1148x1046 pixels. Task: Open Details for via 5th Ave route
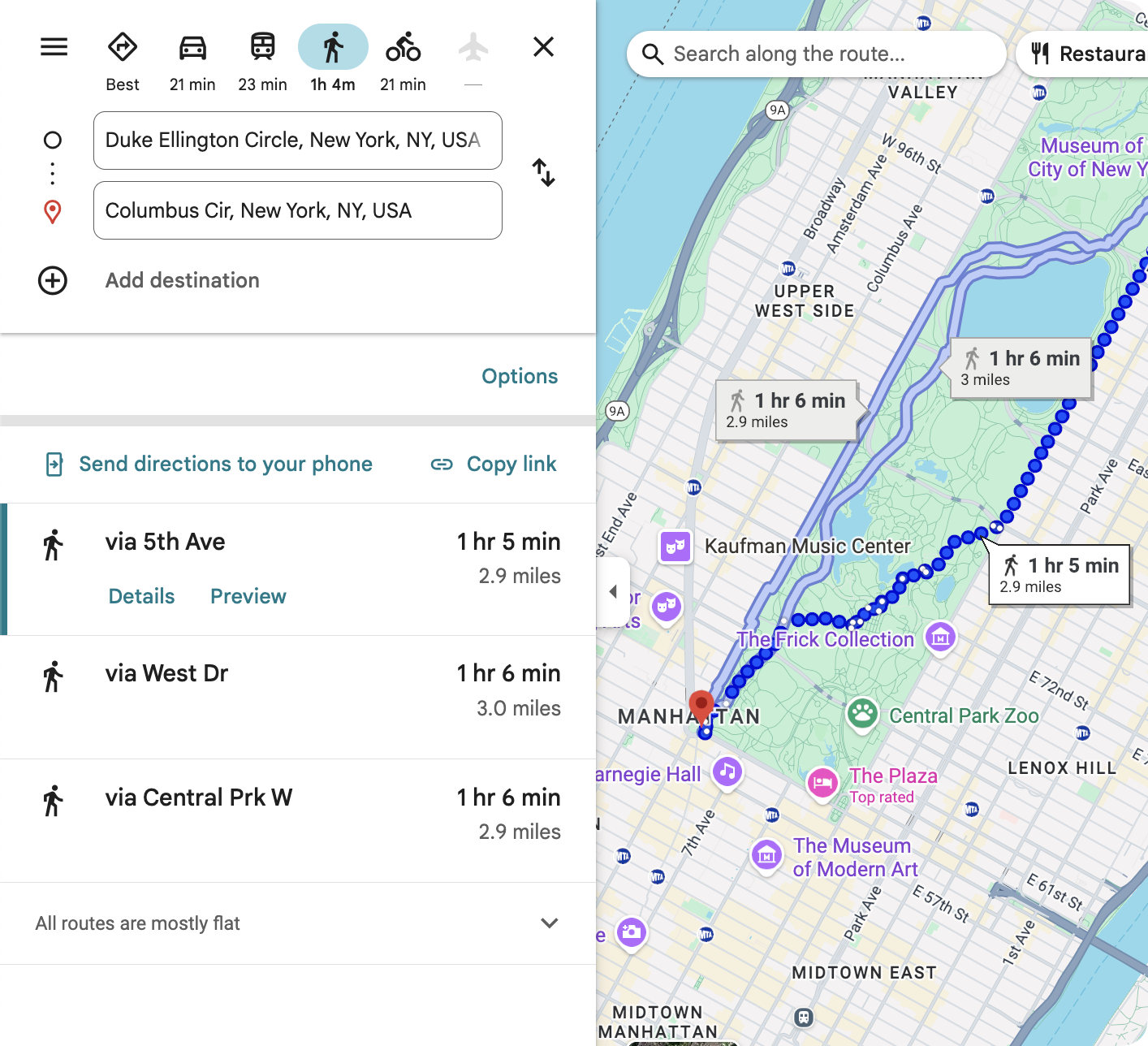click(141, 596)
